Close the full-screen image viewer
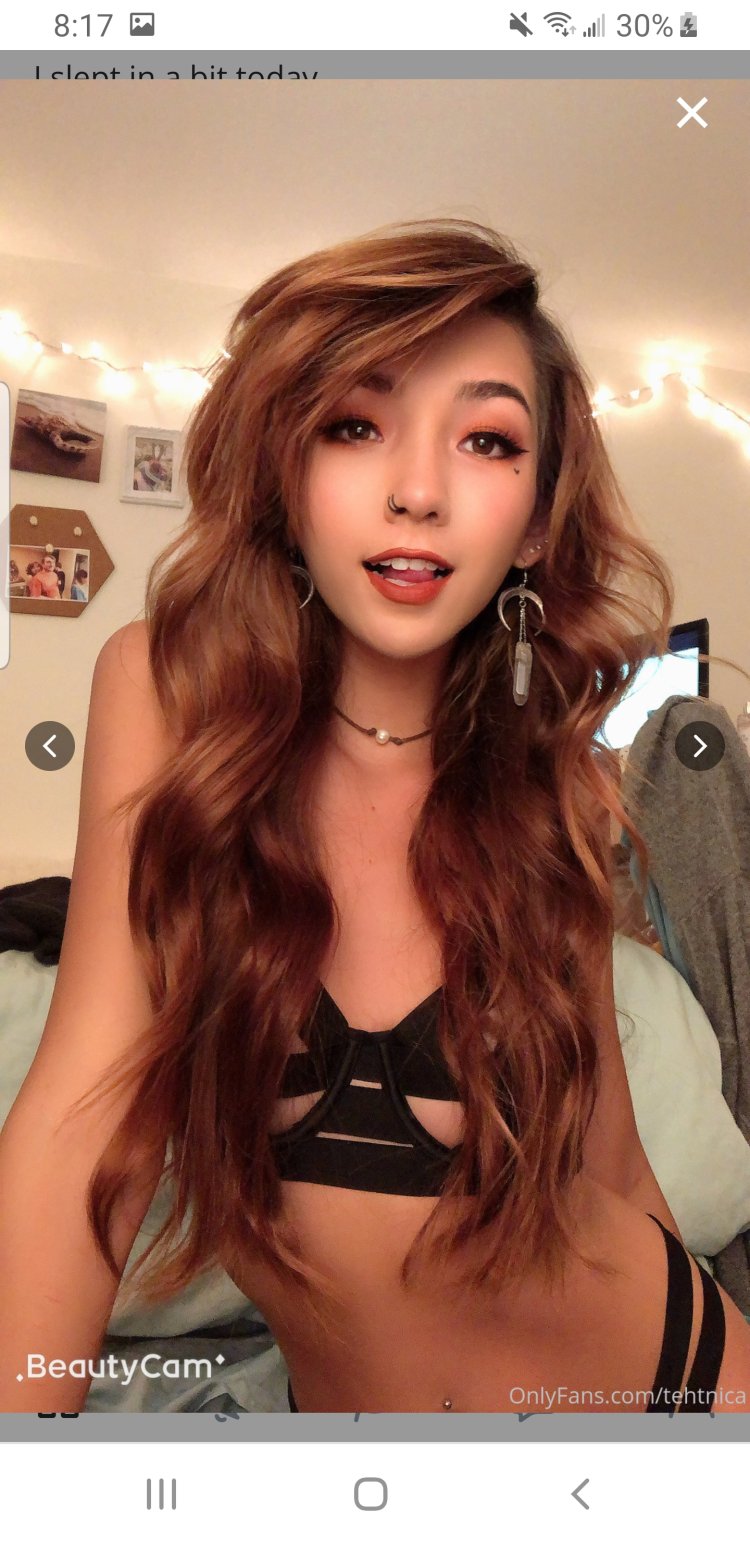The height and width of the screenshot is (1542, 750). [x=691, y=113]
